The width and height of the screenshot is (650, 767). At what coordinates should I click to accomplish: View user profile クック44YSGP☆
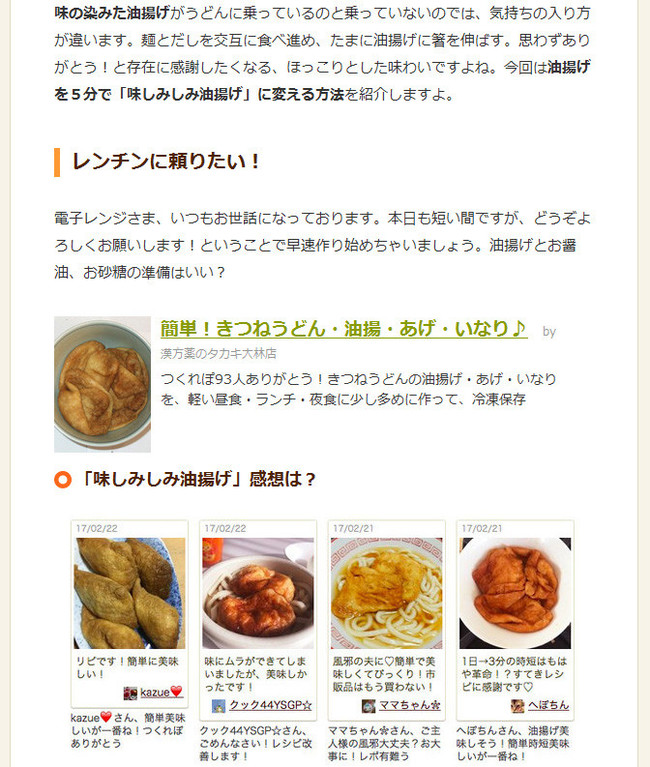pyautogui.click(x=270, y=705)
